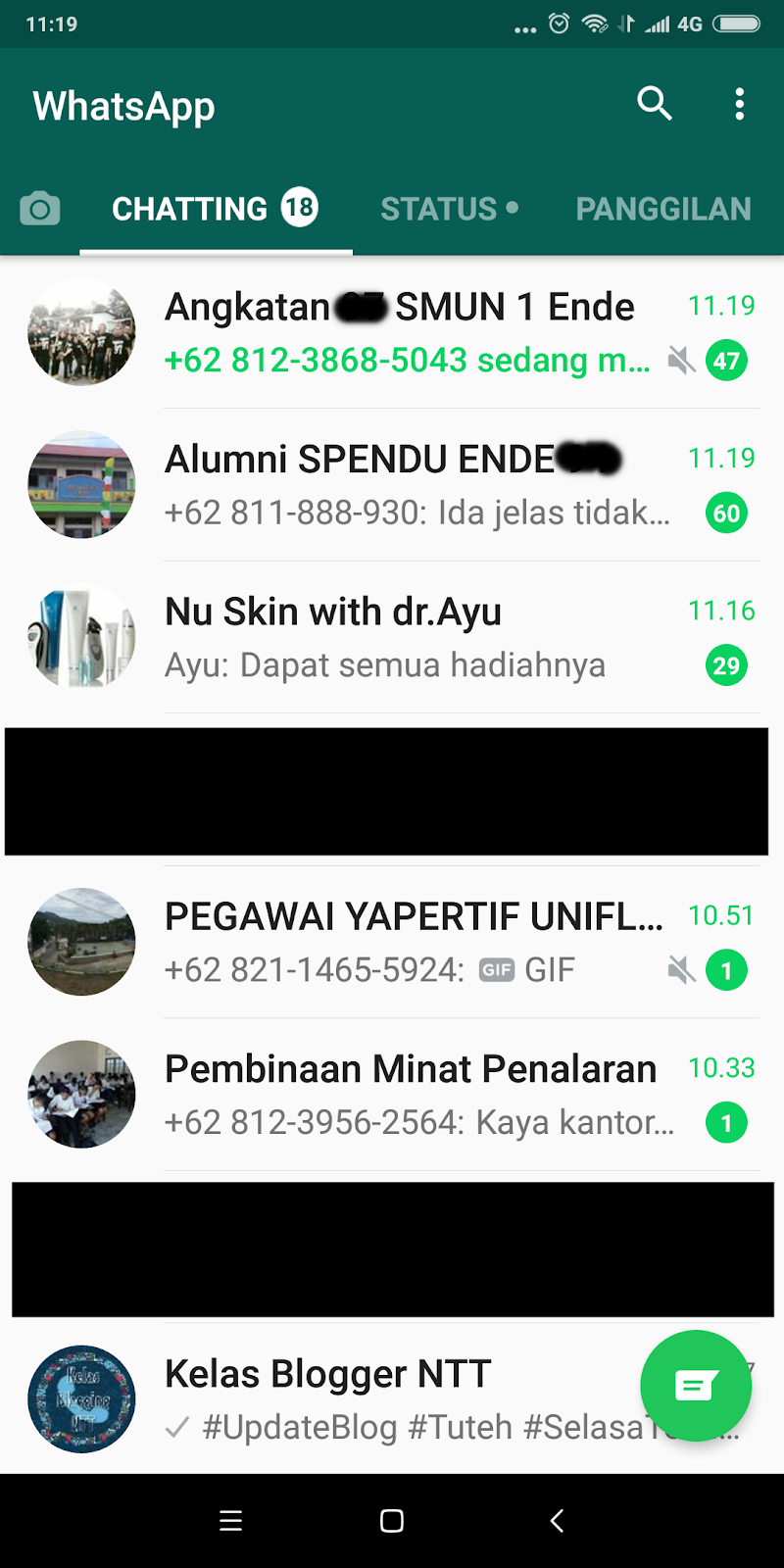Image resolution: width=784 pixels, height=1568 pixels.
Task: Open the Nu Skin with dr.Ayu chat
Action: tap(392, 636)
